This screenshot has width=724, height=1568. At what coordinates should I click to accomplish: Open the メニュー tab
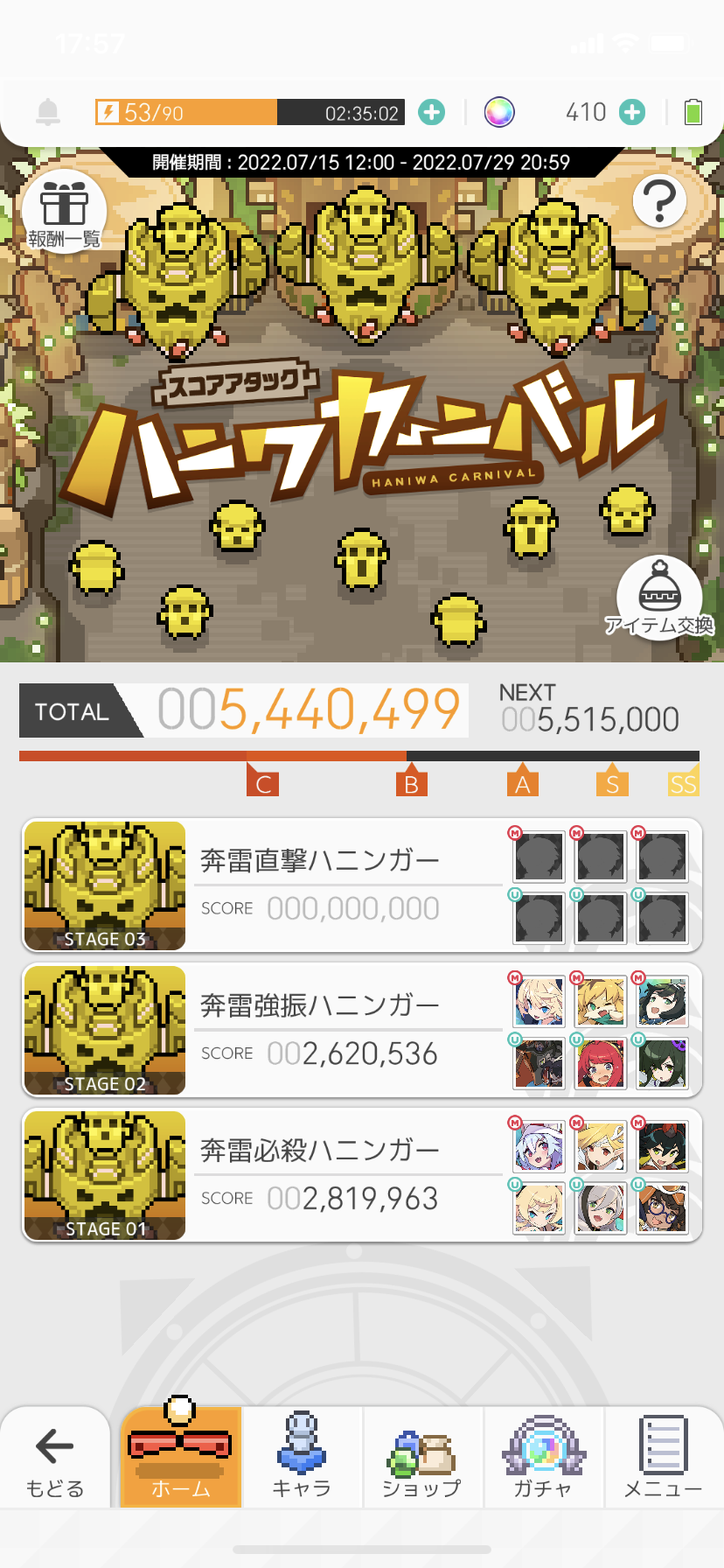tap(663, 1459)
